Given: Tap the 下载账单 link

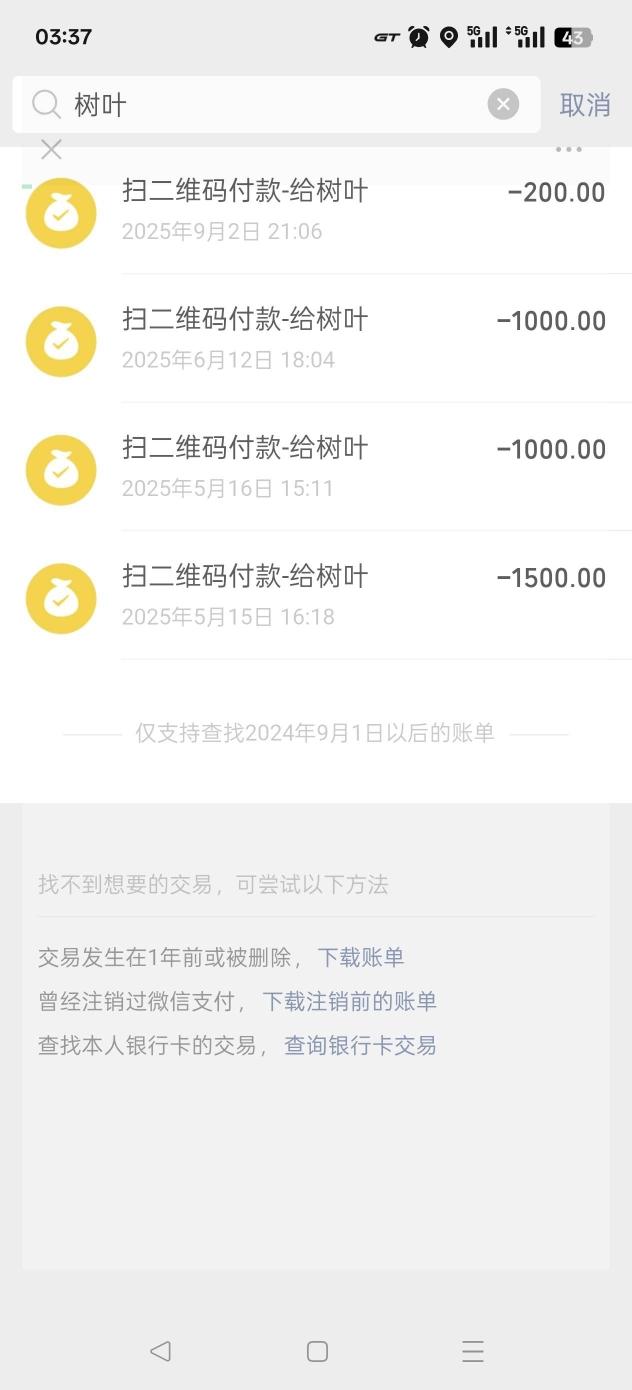Looking at the screenshot, I should click(x=361, y=957).
